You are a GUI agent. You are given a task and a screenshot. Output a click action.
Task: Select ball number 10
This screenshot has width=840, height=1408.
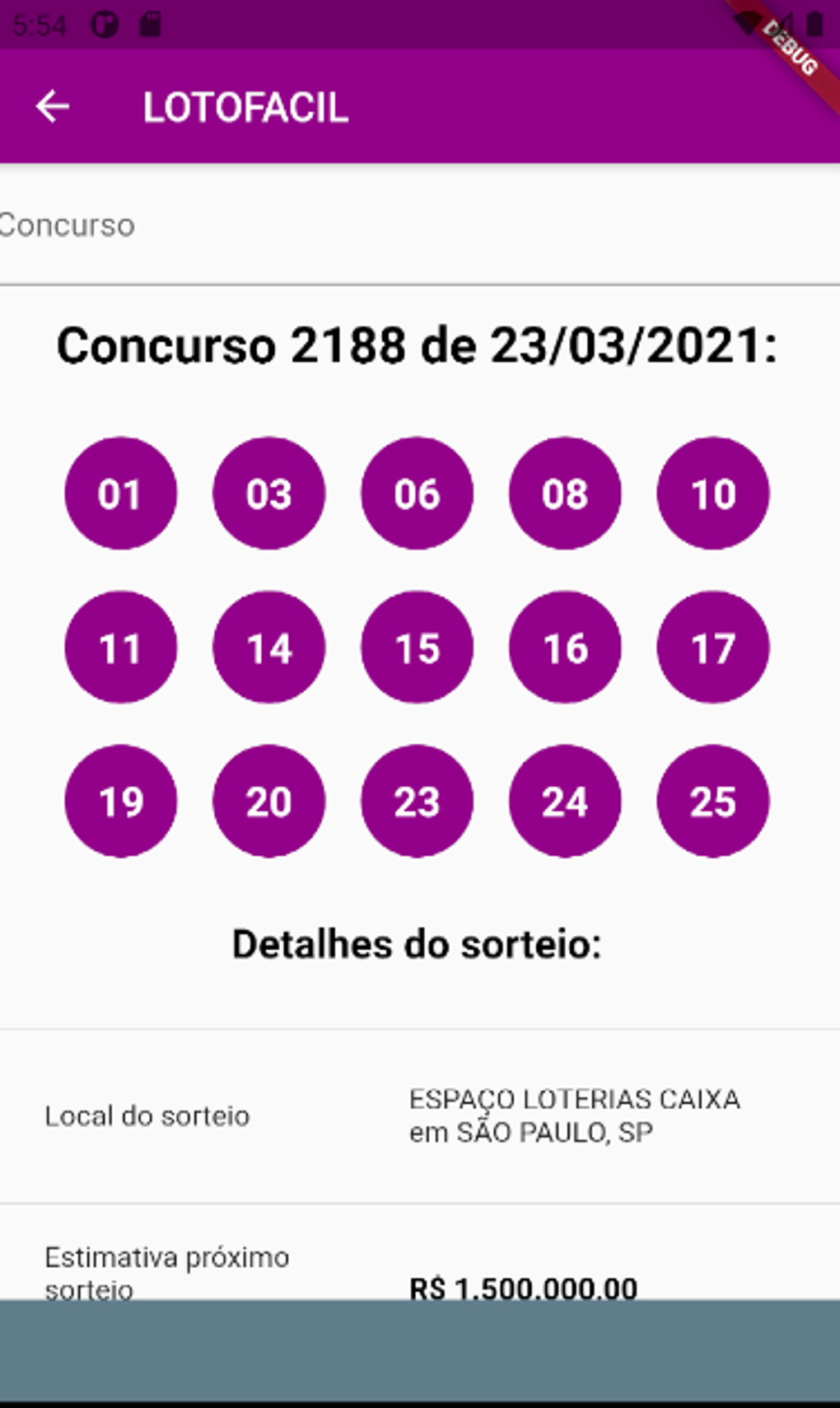713,494
